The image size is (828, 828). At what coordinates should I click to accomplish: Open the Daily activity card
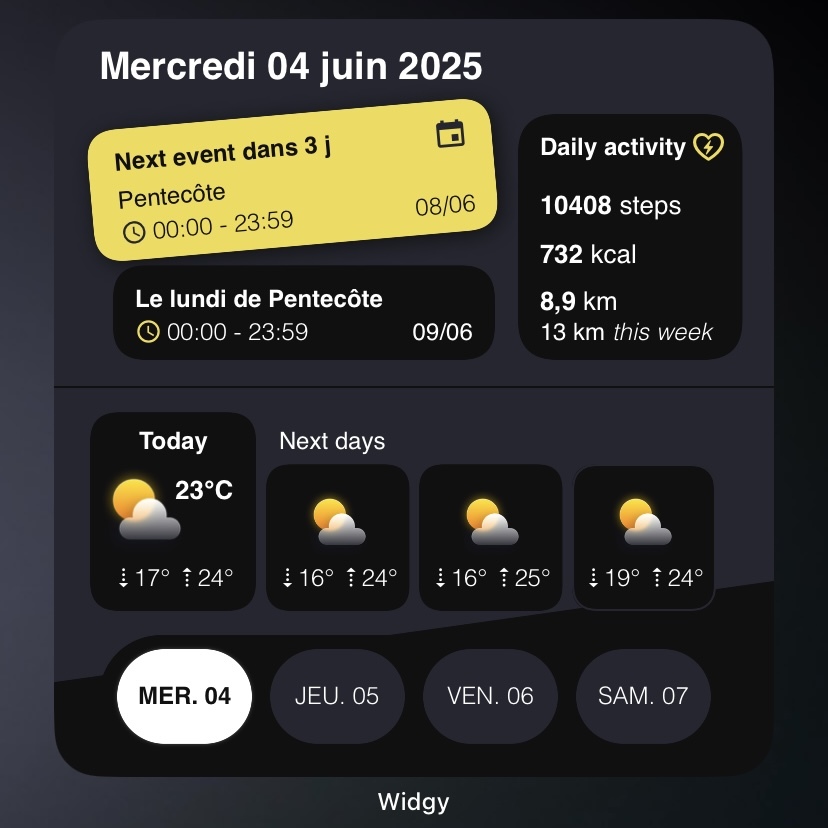pyautogui.click(x=630, y=236)
